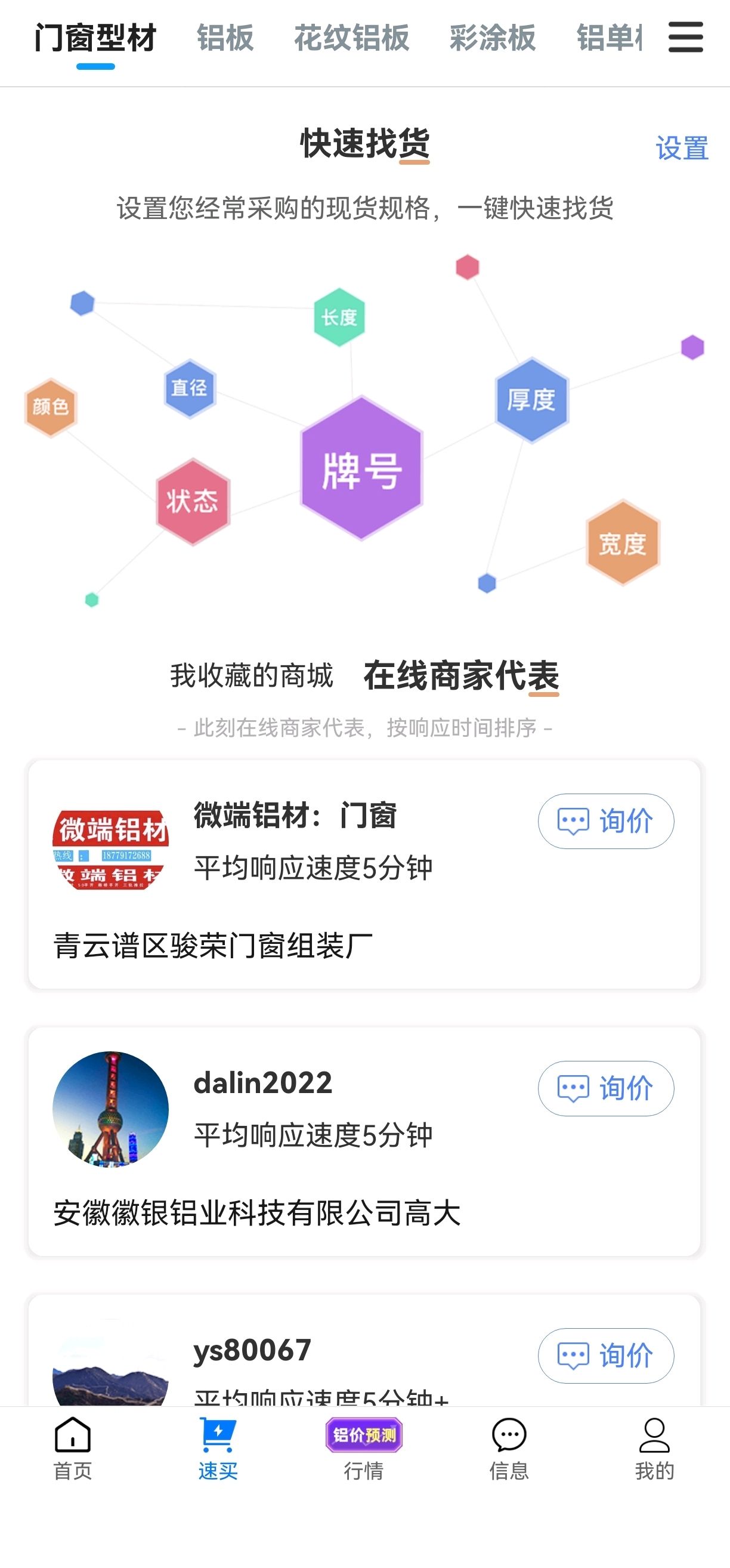730x1568 pixels.
Task: Select the 直径 hexagon
Action: (190, 388)
